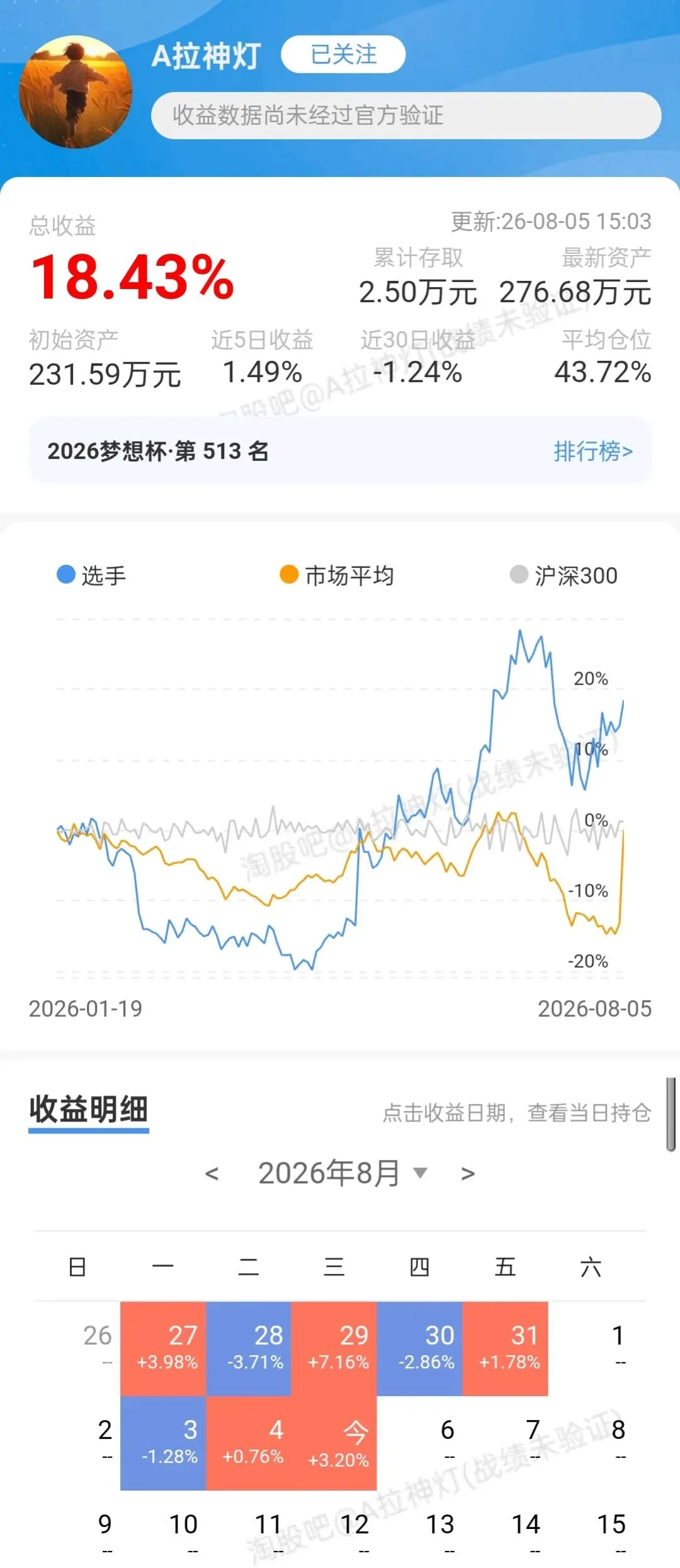View holdings for the 3rd (-1.28%)

pyautogui.click(x=163, y=1444)
